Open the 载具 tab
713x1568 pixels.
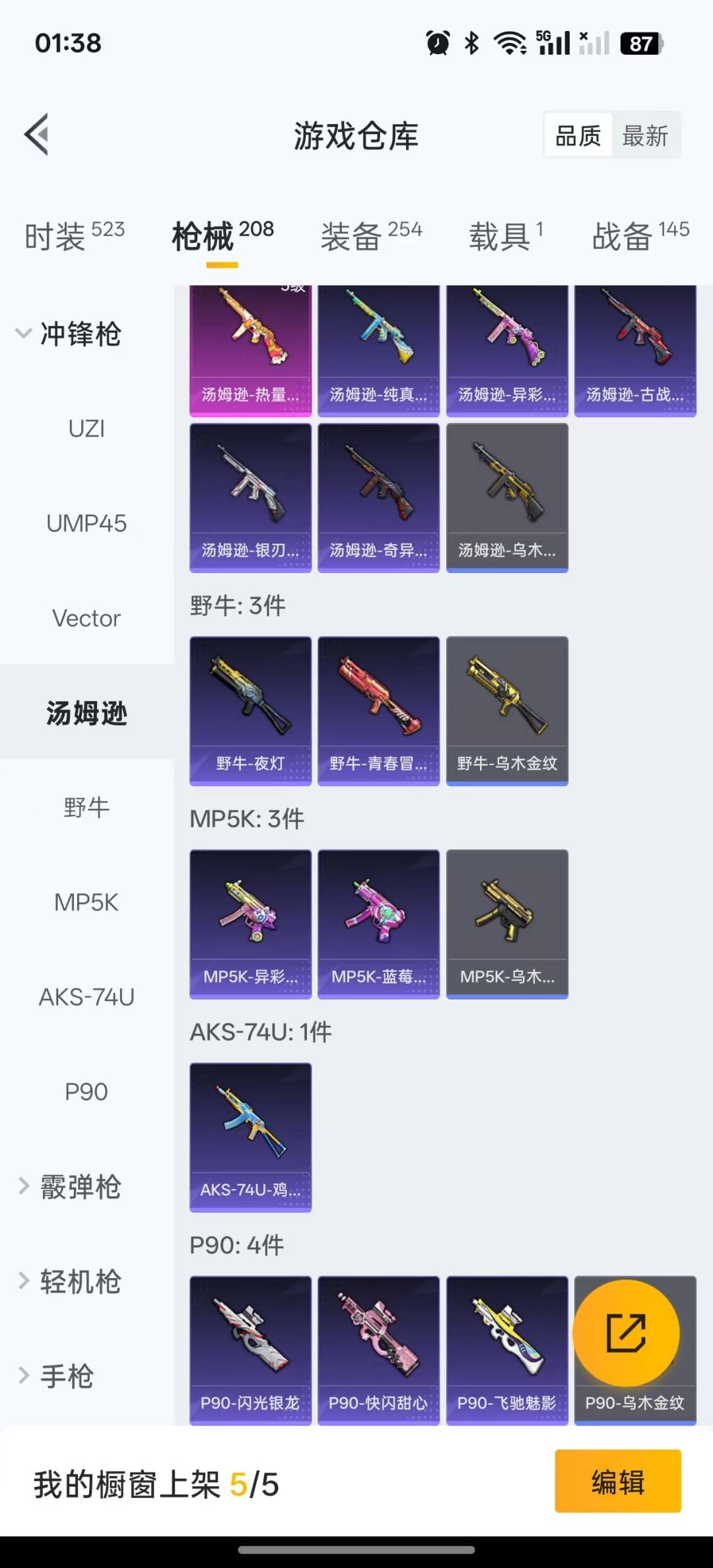506,236
